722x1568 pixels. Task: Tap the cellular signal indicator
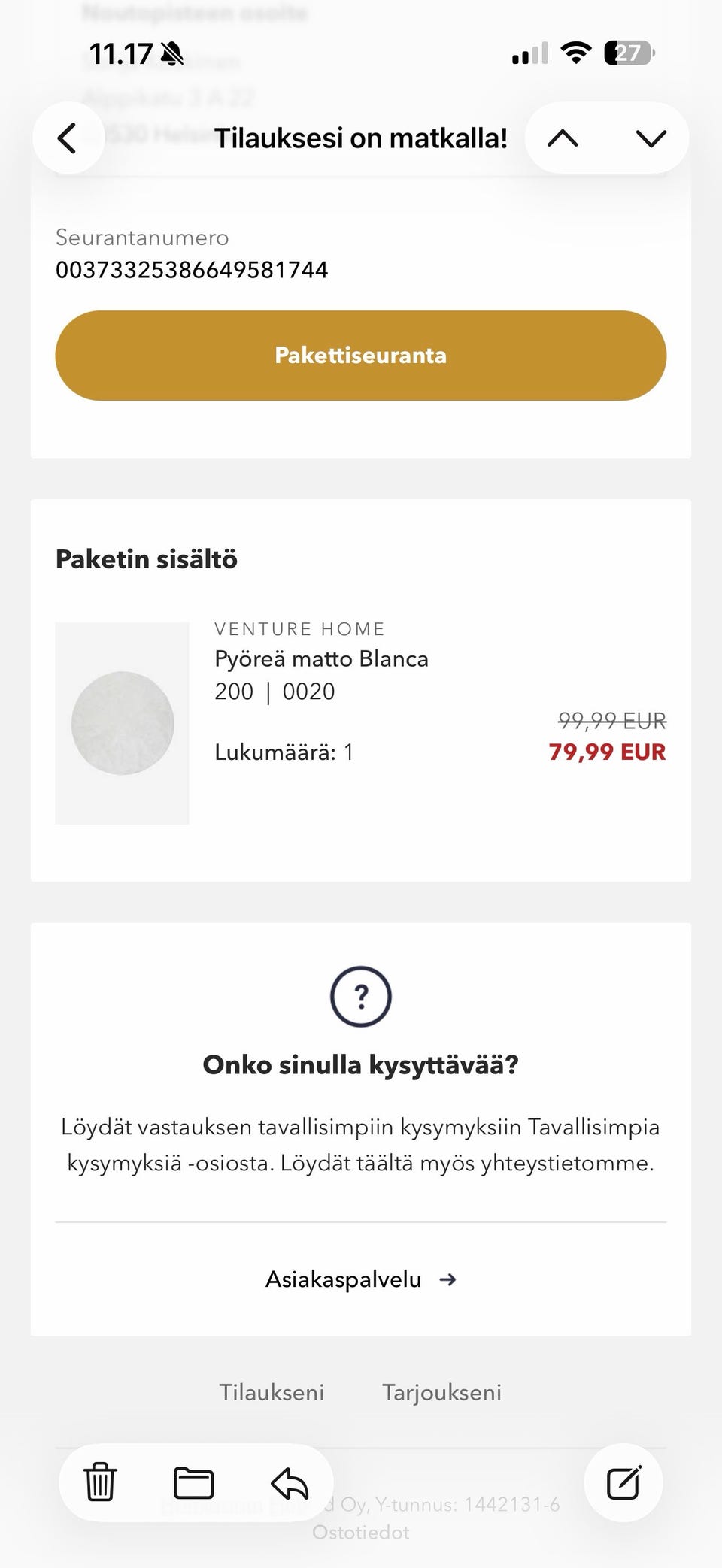point(530,53)
